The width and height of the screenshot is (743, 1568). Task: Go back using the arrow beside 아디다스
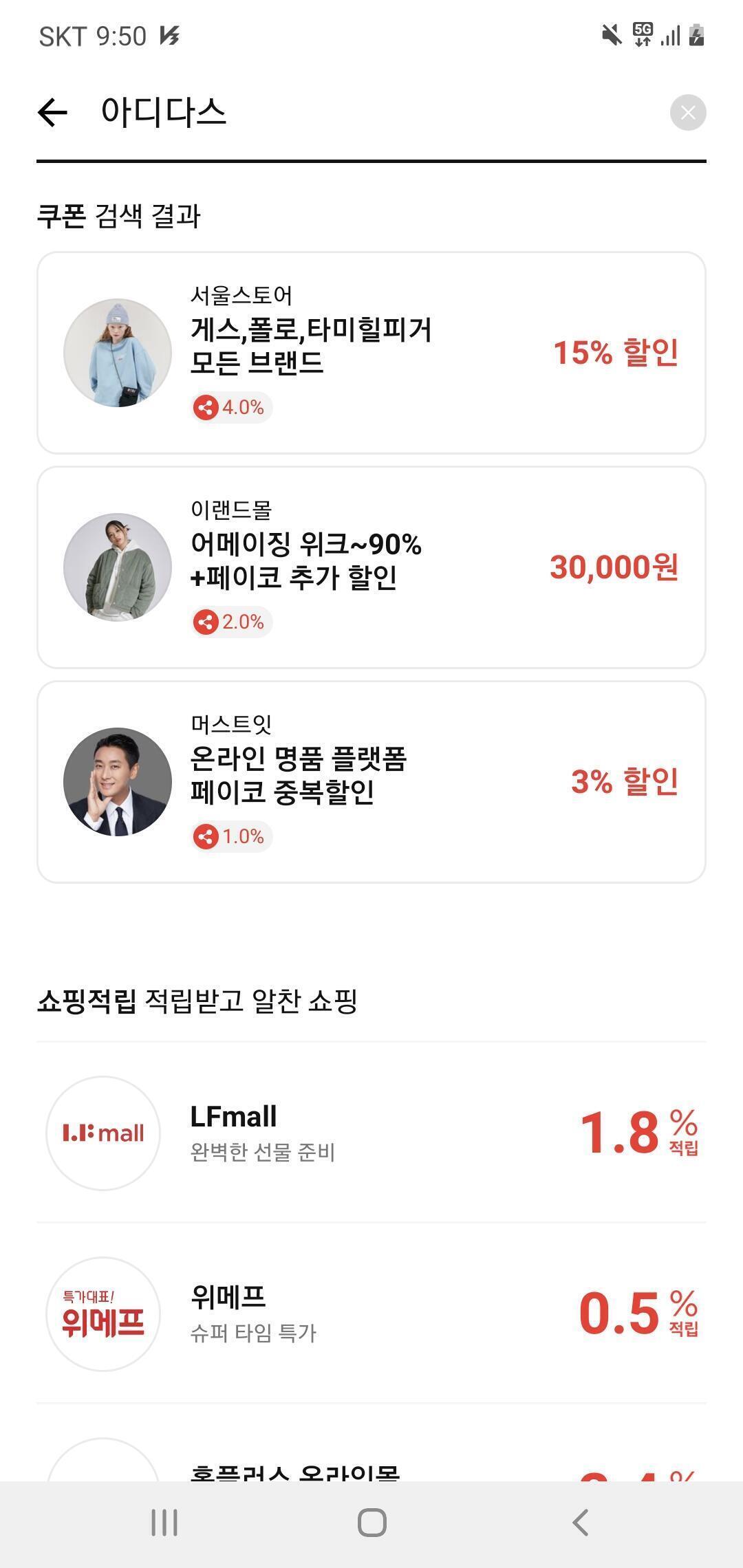(x=52, y=112)
